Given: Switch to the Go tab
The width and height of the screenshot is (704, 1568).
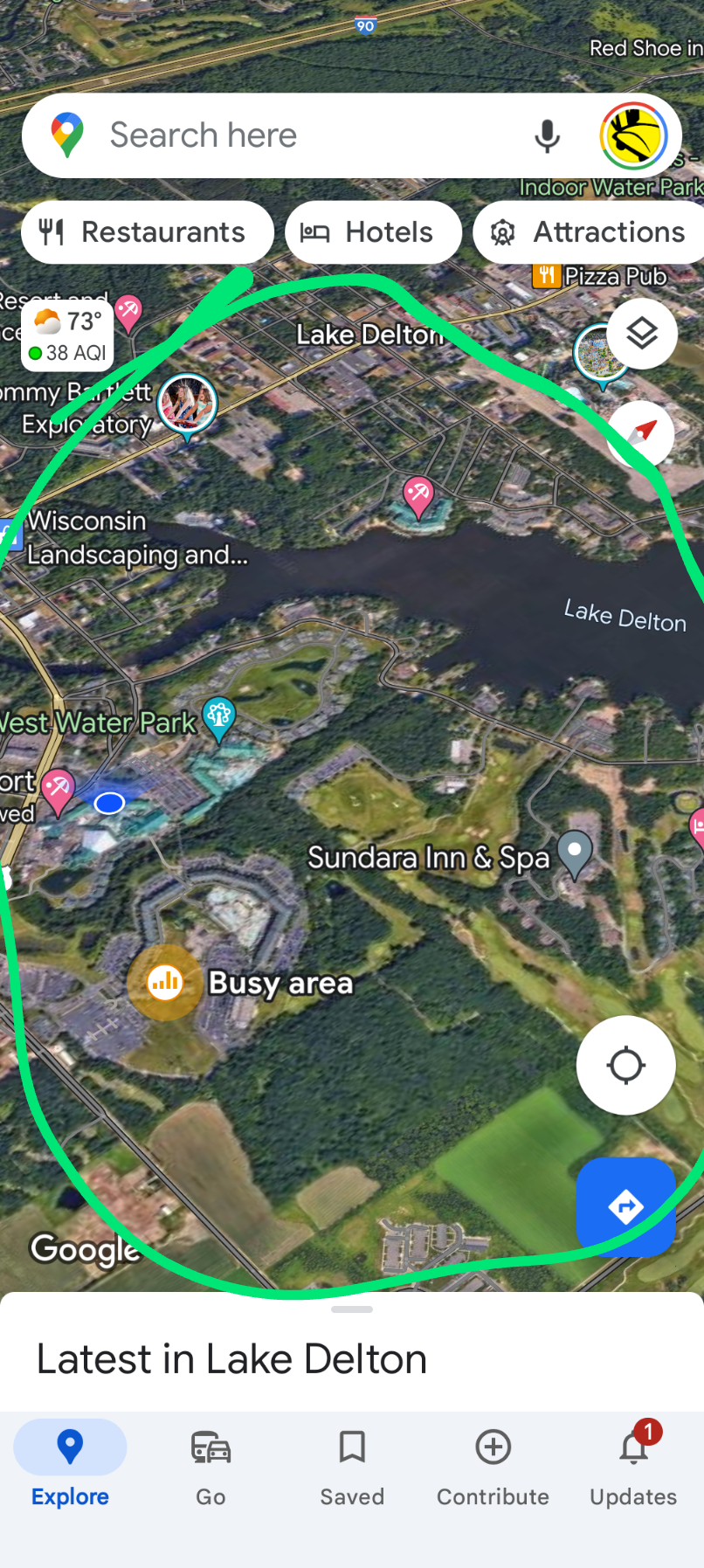Looking at the screenshot, I should click(x=211, y=1464).
